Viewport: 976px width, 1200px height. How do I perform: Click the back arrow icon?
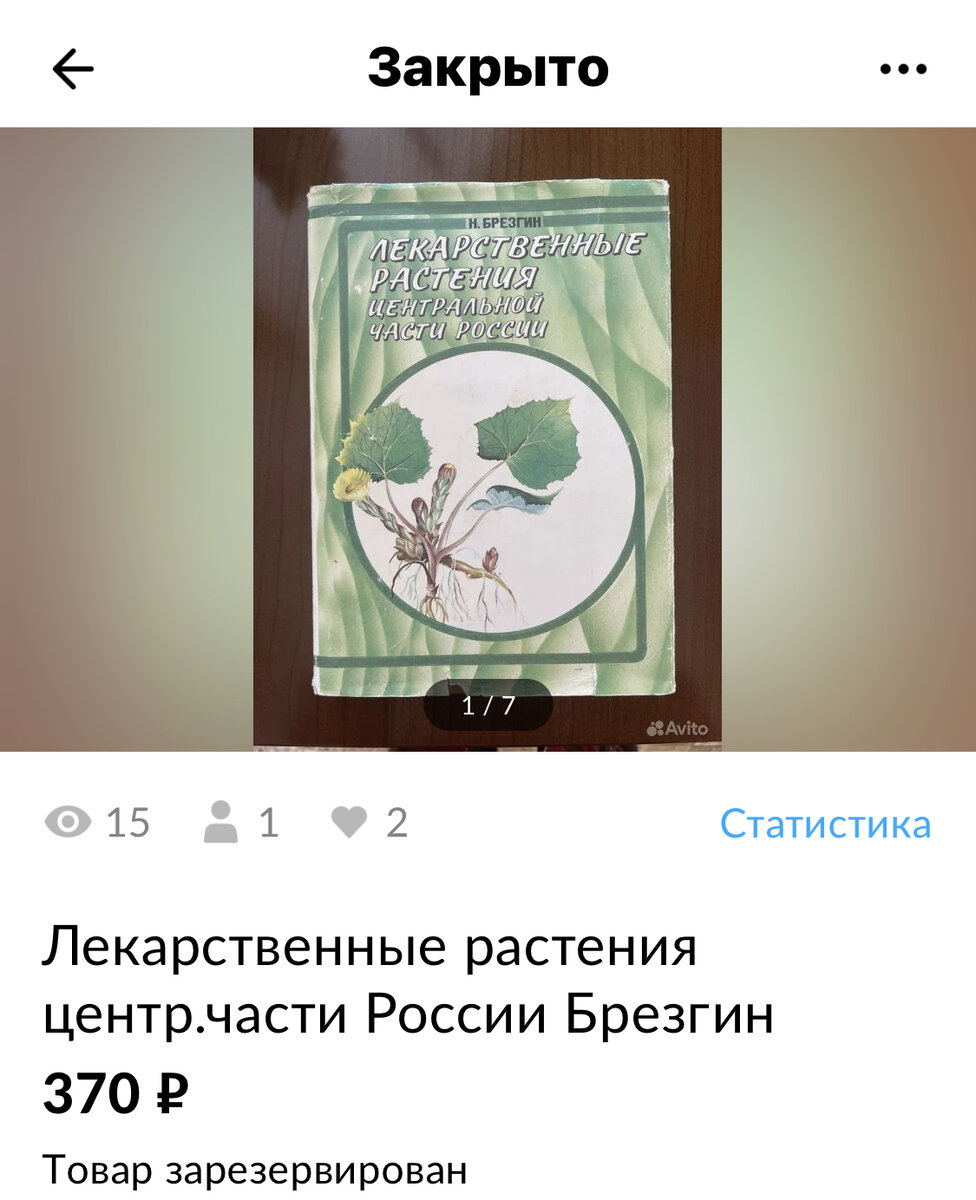[69, 68]
